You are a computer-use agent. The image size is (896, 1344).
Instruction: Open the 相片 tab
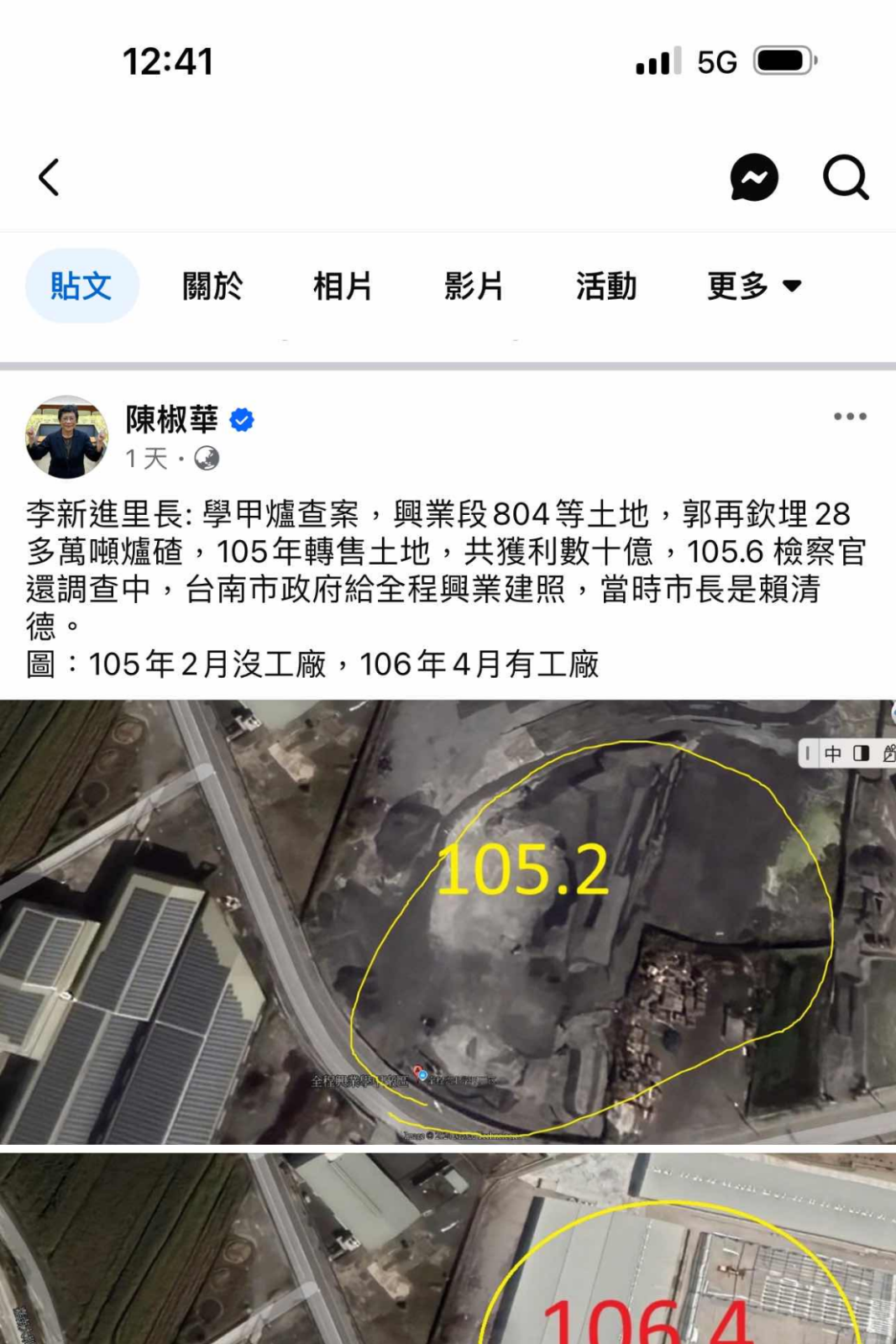(343, 286)
